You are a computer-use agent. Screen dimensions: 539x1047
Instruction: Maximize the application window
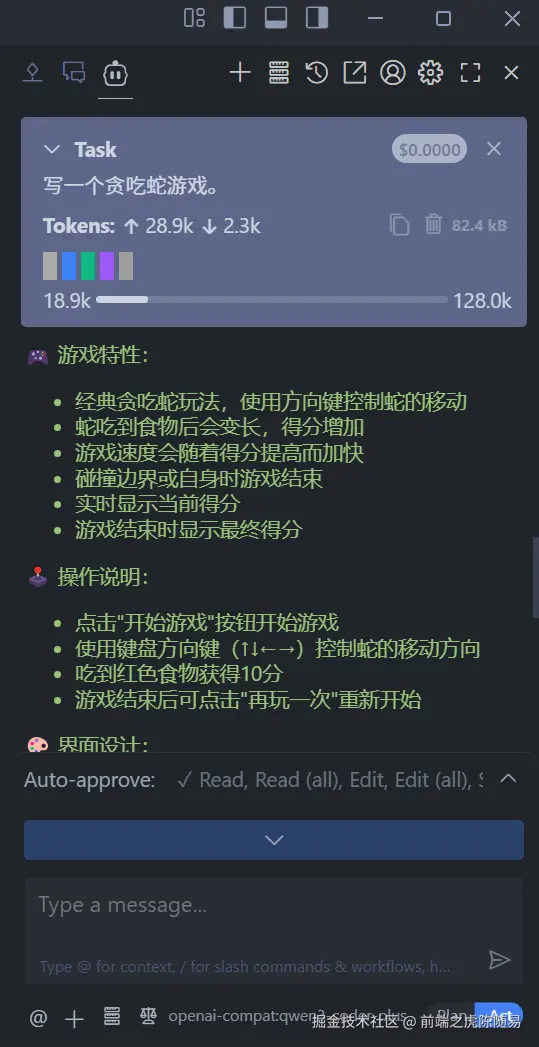[443, 19]
